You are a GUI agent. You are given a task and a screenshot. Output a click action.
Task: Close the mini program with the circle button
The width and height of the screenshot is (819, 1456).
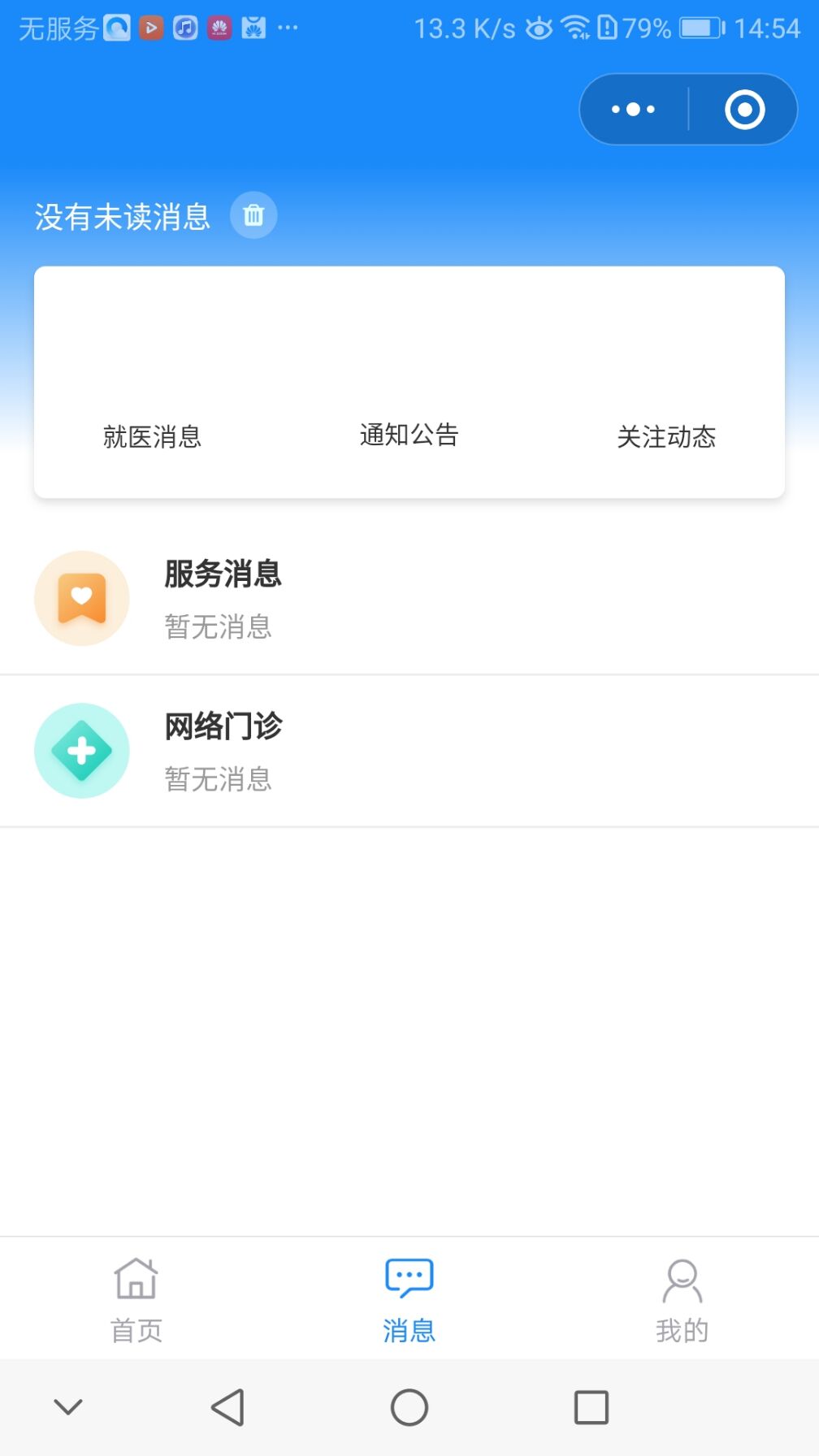(x=744, y=110)
